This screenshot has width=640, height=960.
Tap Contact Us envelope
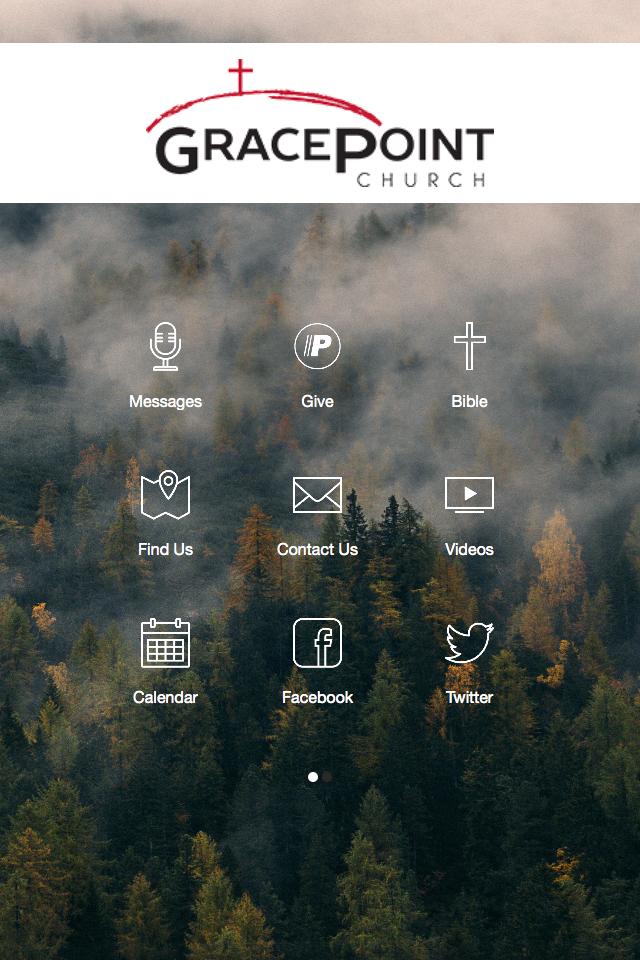pyautogui.click(x=317, y=496)
